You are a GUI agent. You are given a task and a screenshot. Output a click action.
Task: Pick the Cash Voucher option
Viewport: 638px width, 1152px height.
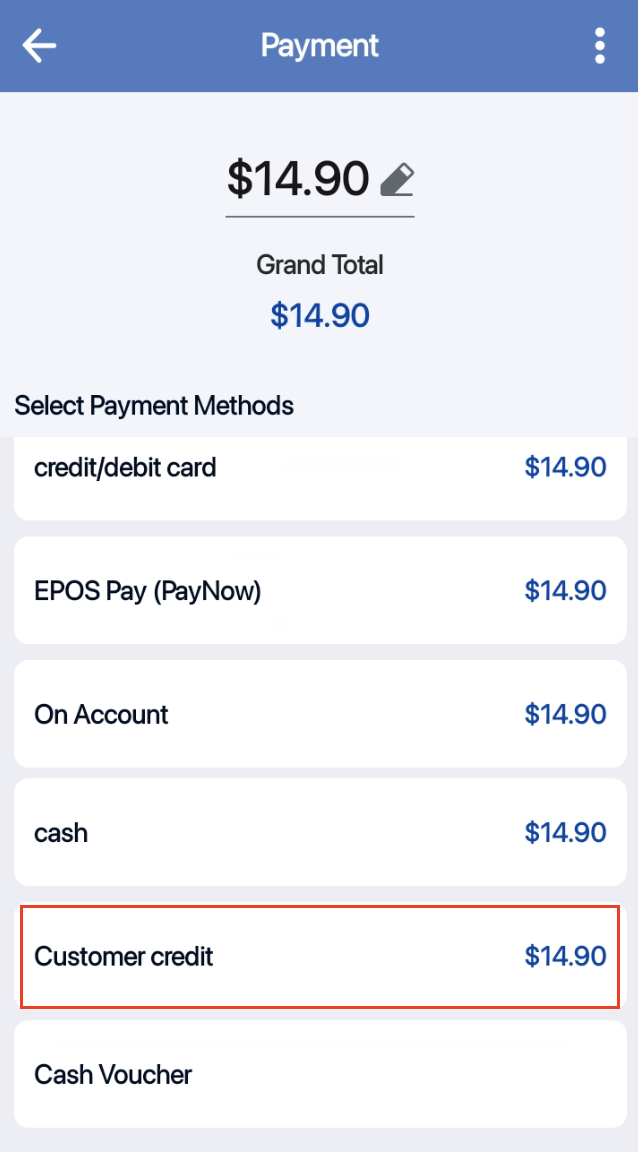click(319, 1075)
